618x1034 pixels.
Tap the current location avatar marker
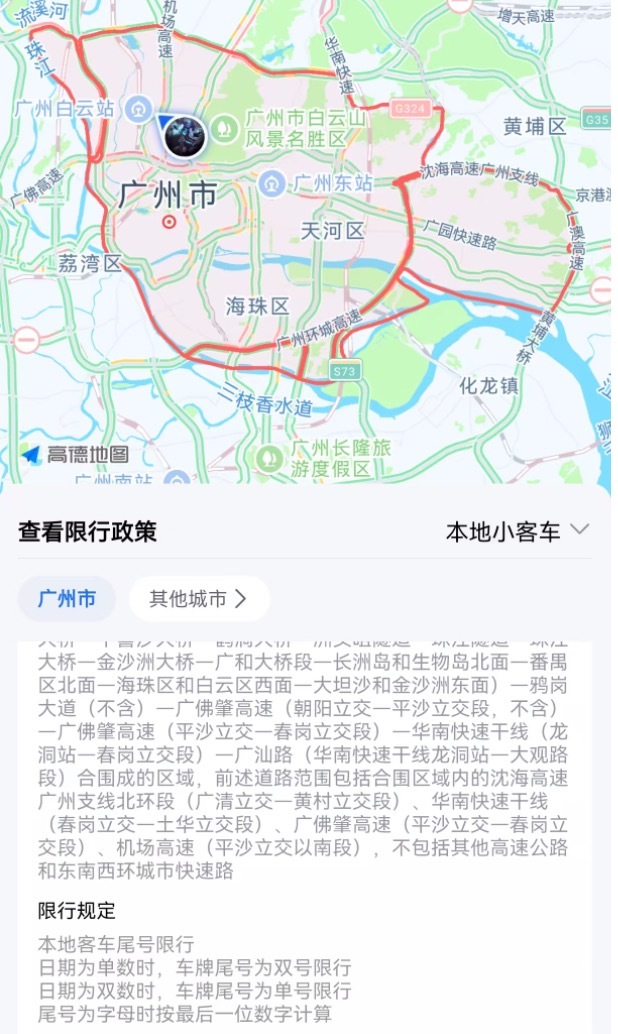pos(184,133)
